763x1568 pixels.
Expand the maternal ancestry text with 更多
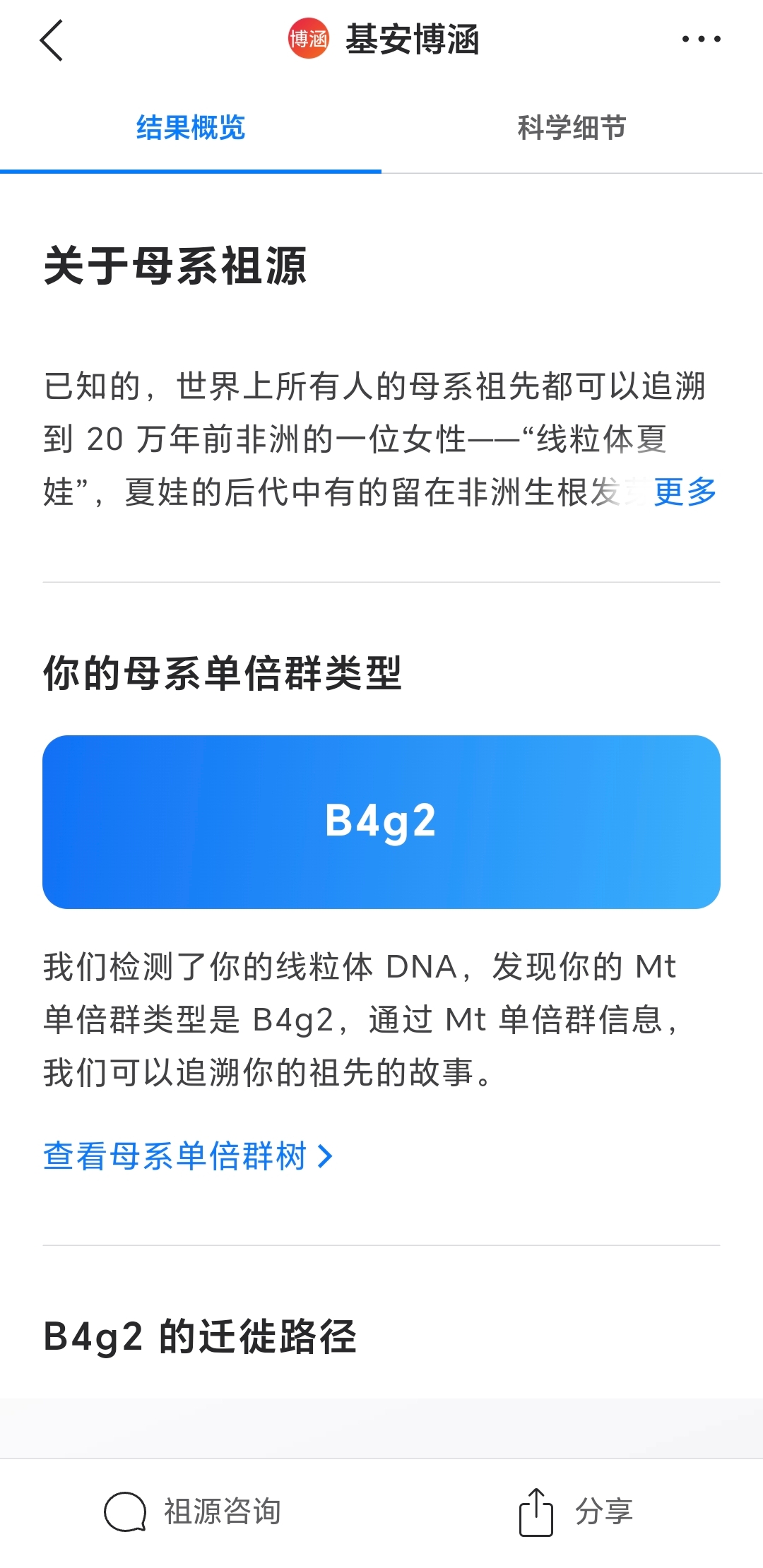[x=685, y=492]
